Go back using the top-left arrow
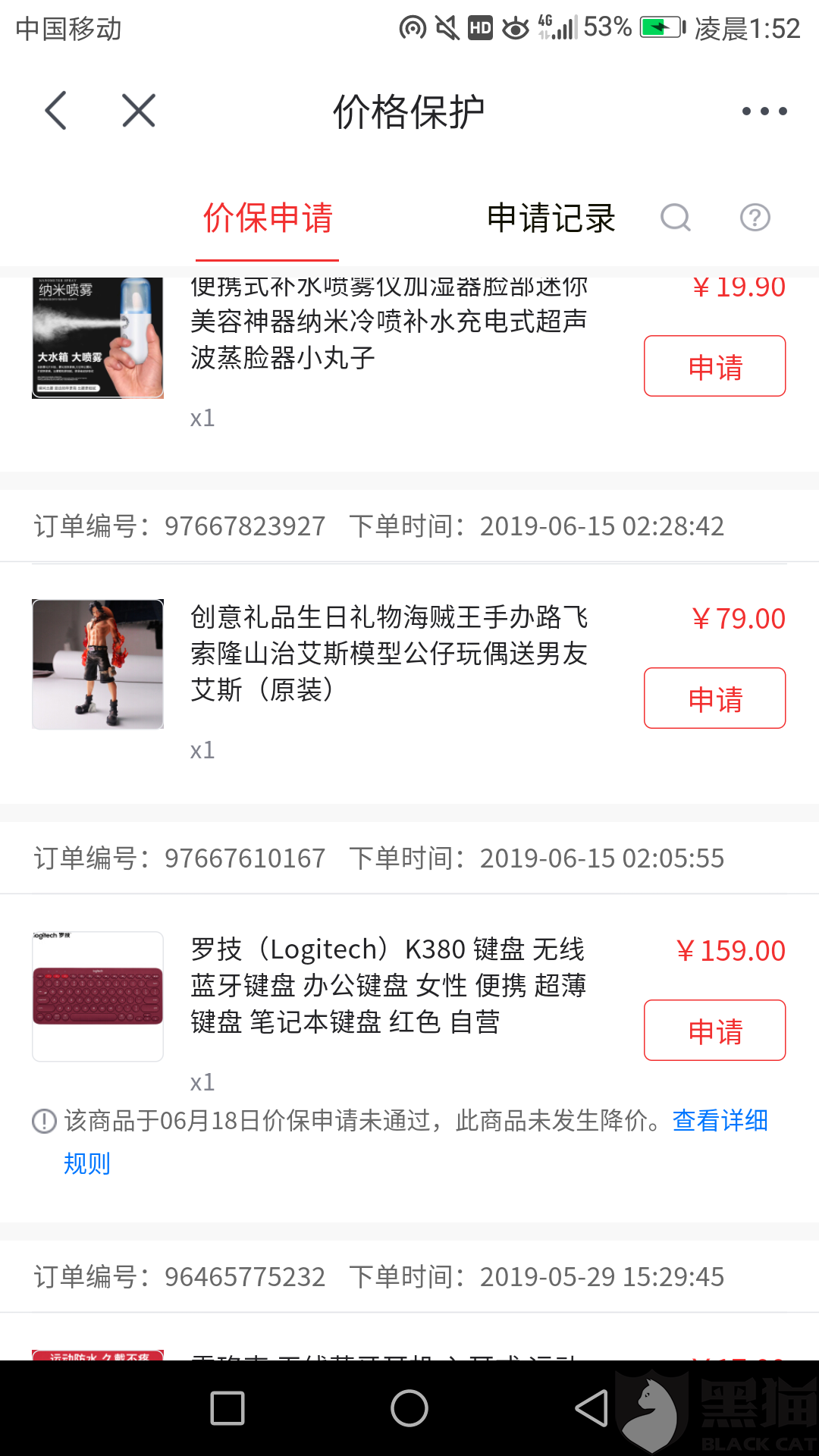819x1456 pixels. pos(56,111)
